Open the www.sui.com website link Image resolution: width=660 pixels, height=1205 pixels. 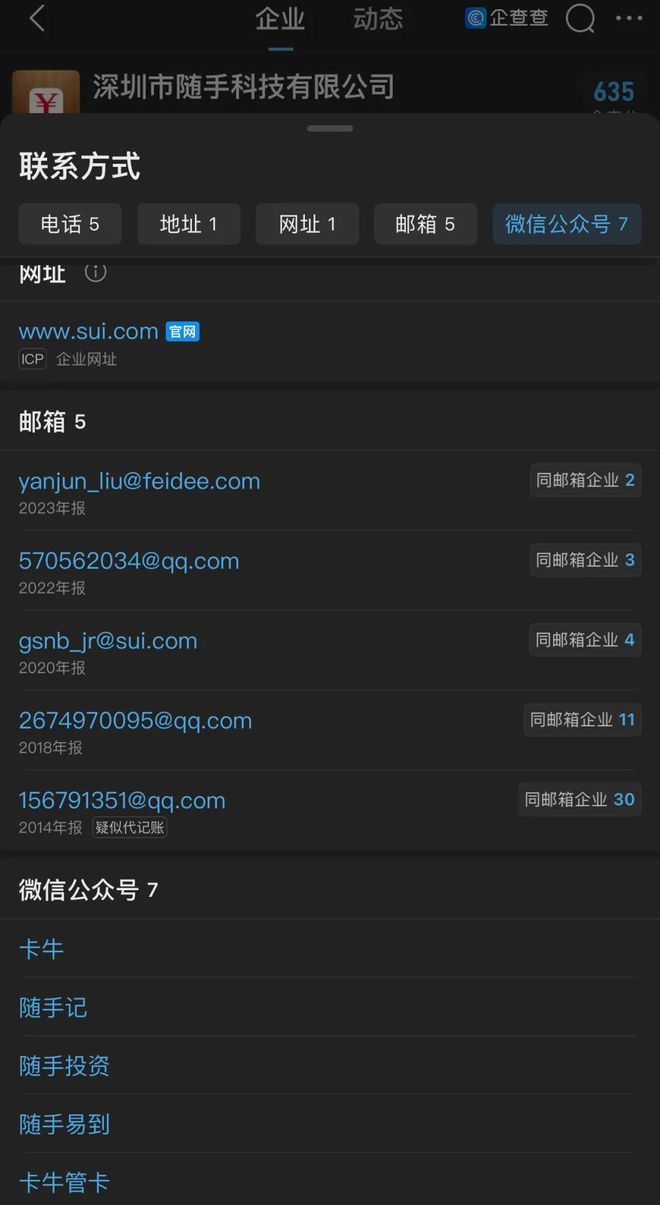pyautogui.click(x=88, y=331)
